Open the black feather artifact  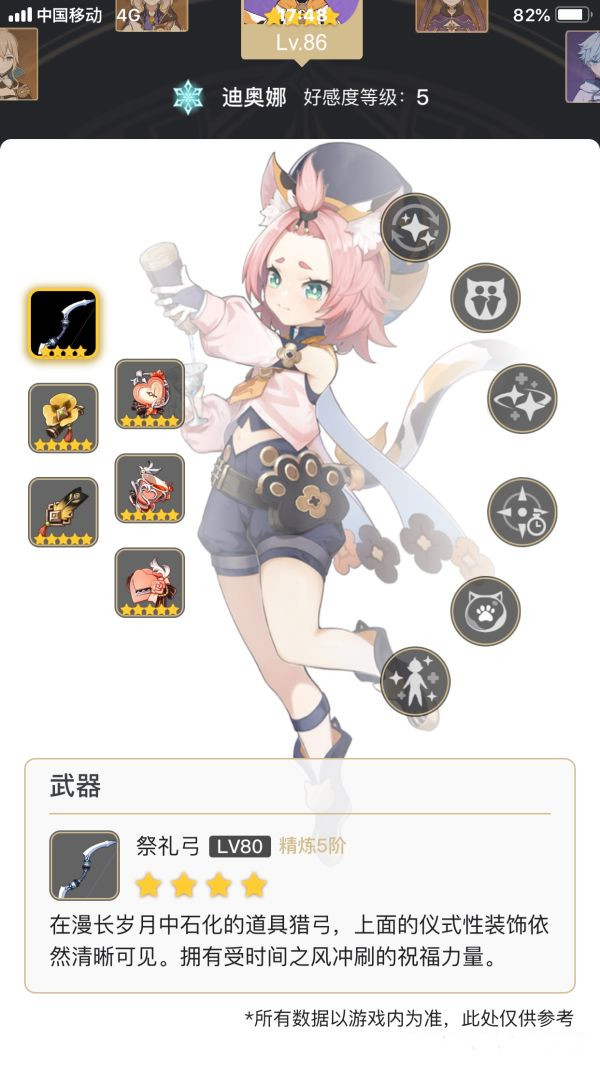pyautogui.click(x=63, y=511)
